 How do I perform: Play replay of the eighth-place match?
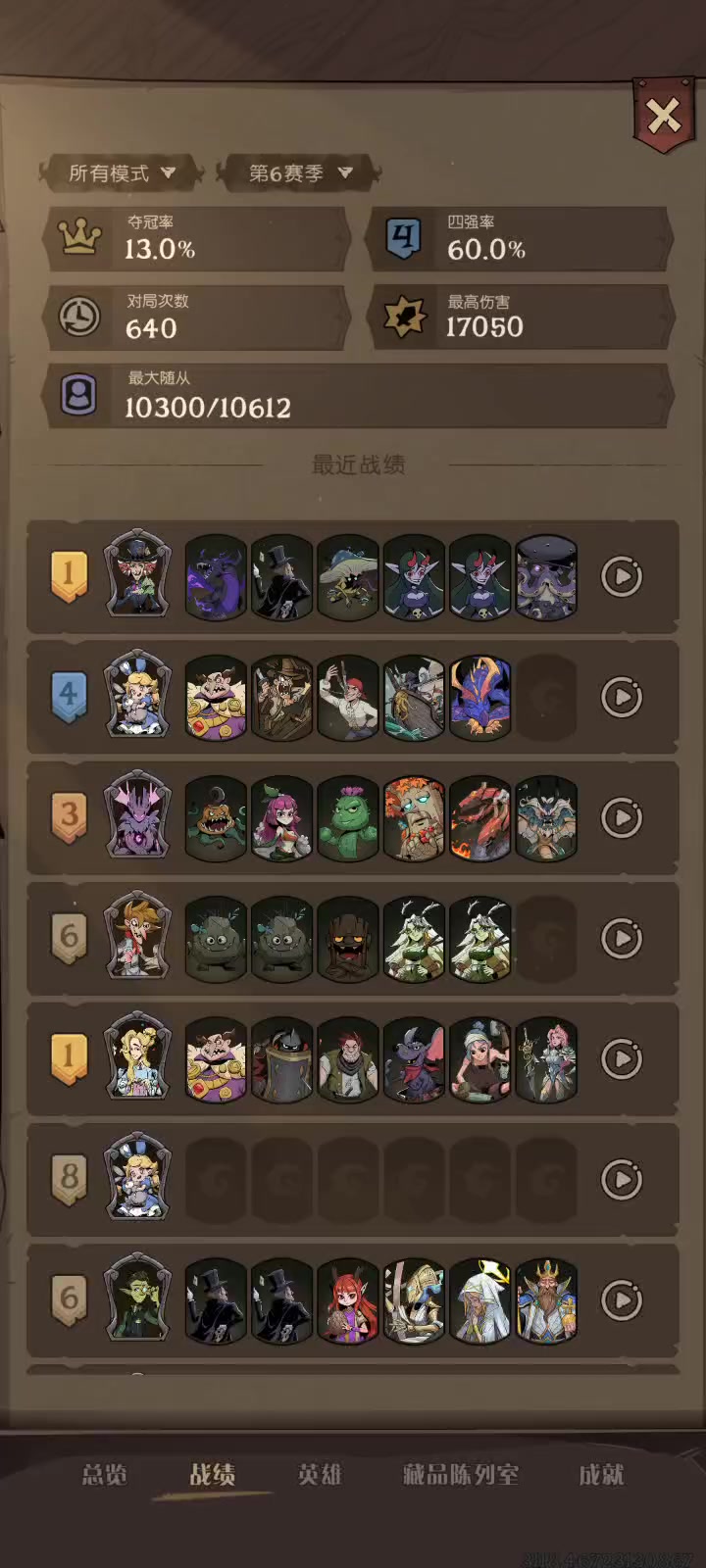pos(622,1179)
